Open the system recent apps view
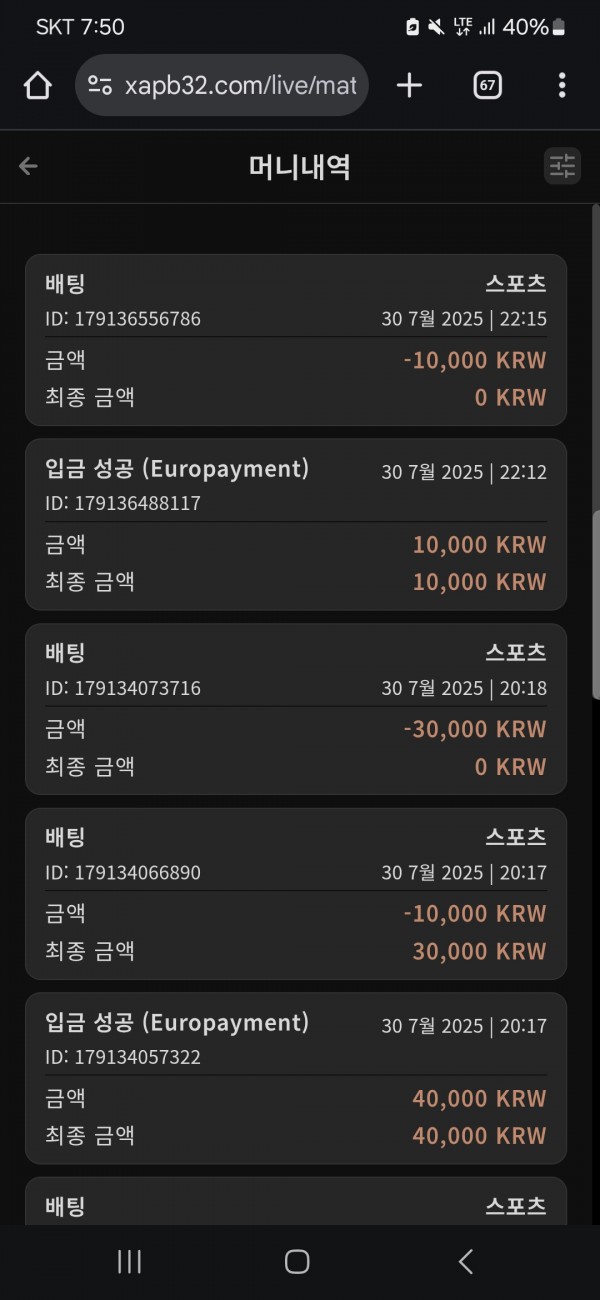 pos(130,1261)
